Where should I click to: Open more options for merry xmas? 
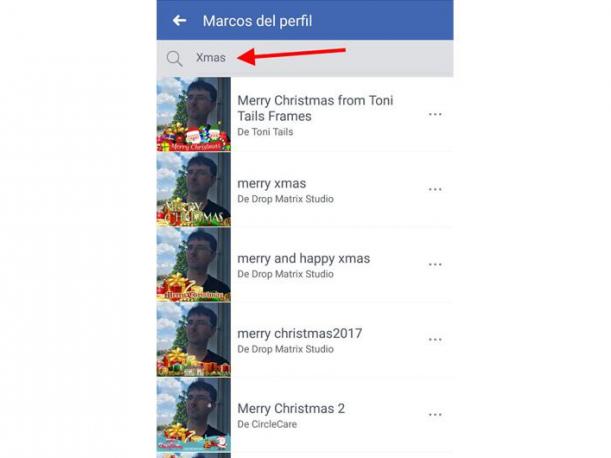[435, 189]
